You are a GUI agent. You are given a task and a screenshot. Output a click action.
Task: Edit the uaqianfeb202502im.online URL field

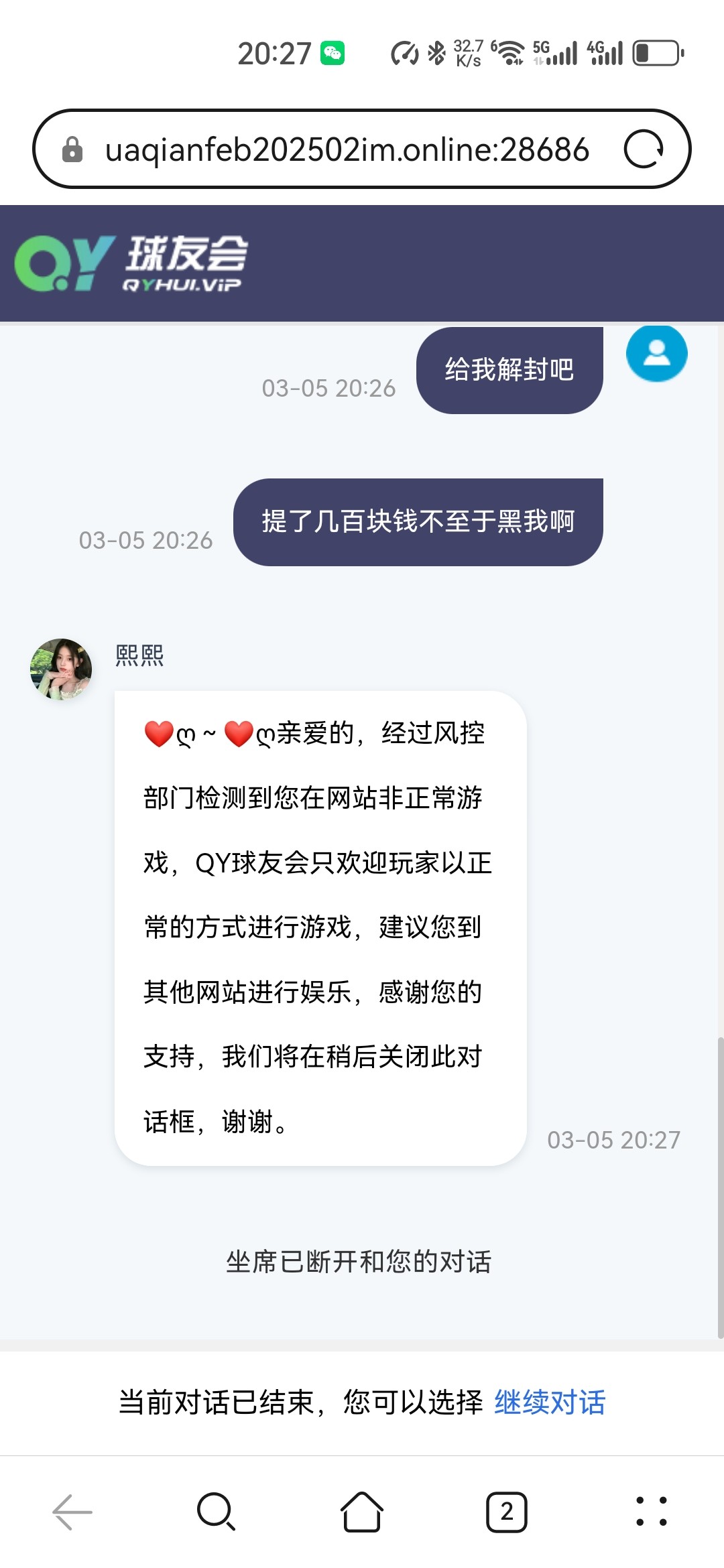347,150
